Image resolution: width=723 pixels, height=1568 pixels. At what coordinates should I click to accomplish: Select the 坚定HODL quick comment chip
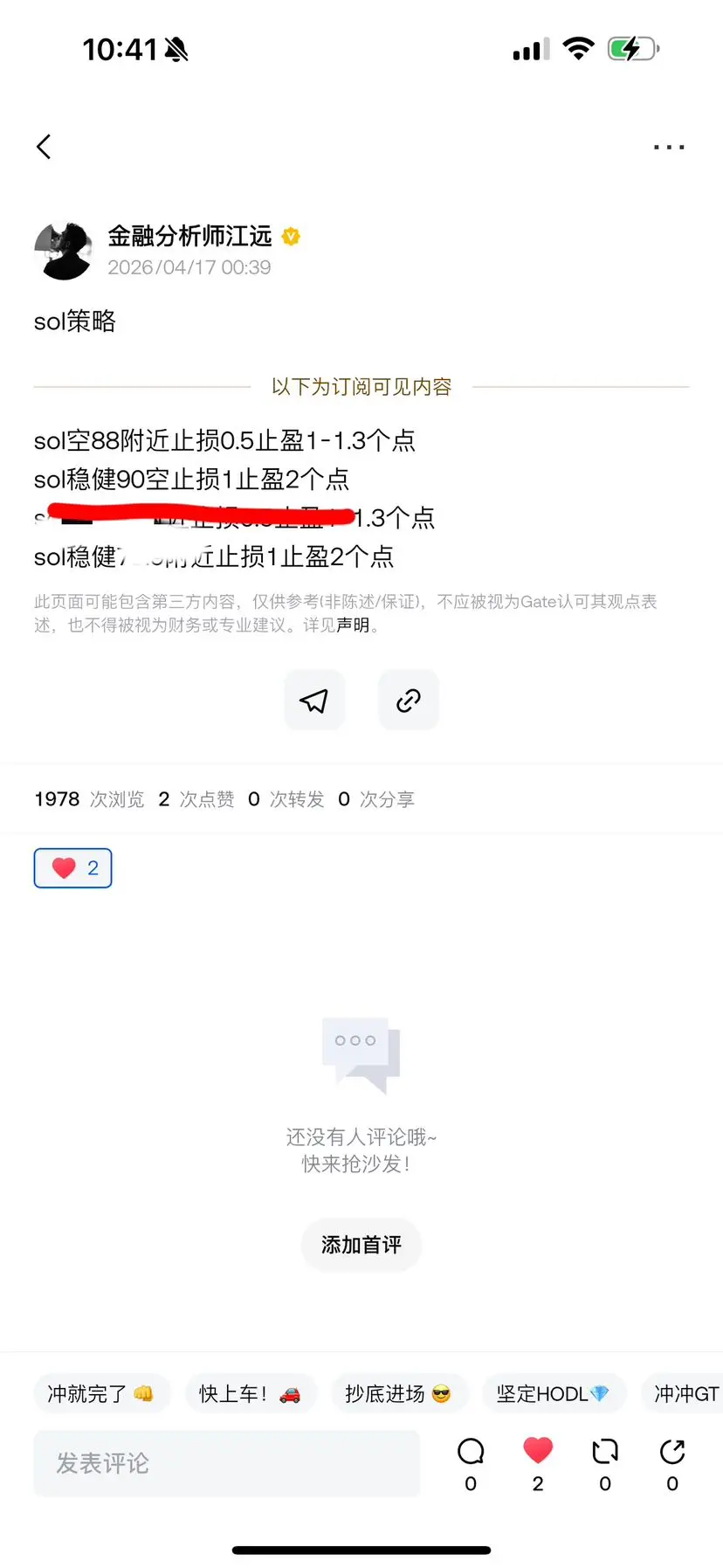coord(554,1393)
